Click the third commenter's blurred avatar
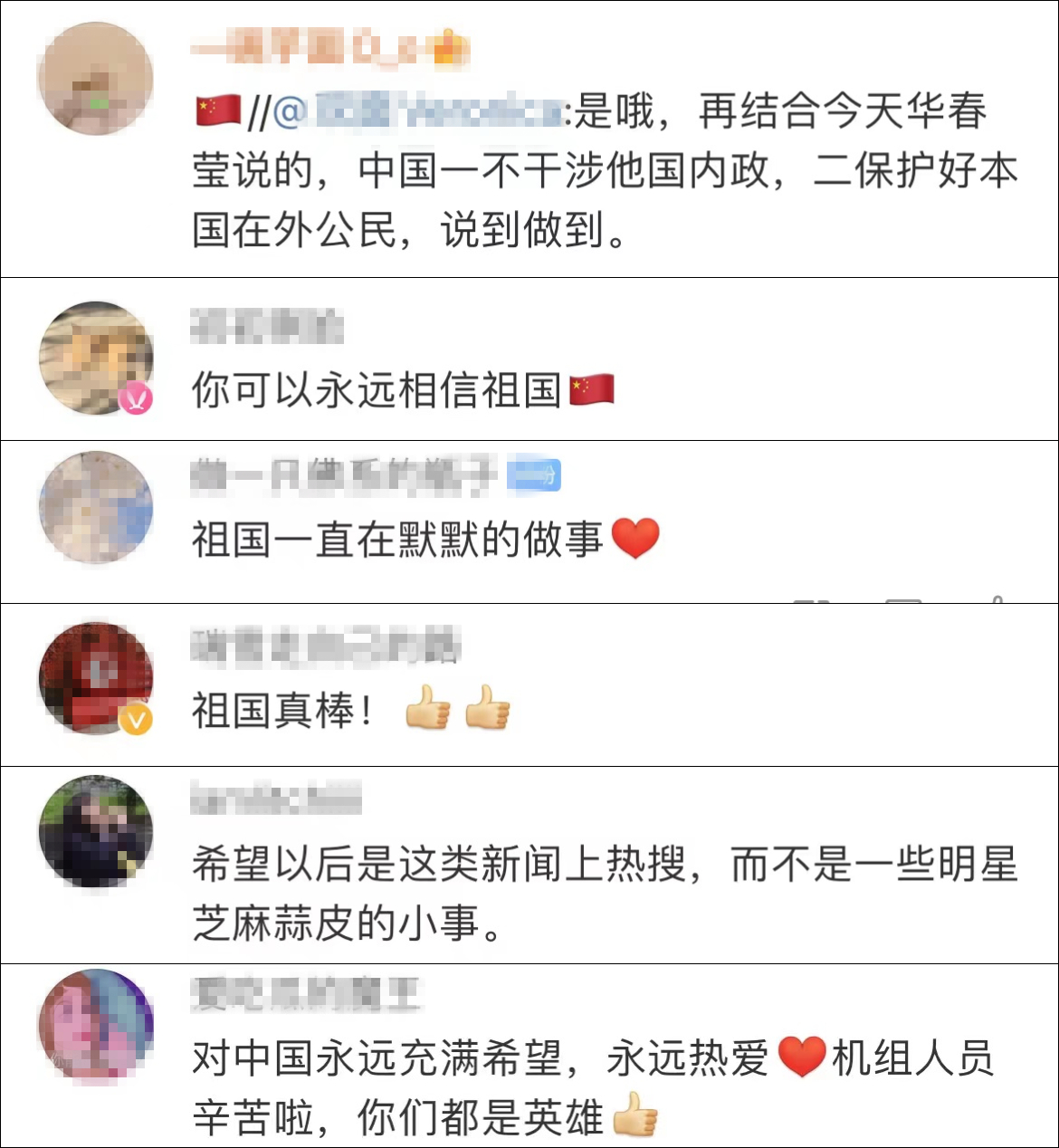 click(x=98, y=509)
